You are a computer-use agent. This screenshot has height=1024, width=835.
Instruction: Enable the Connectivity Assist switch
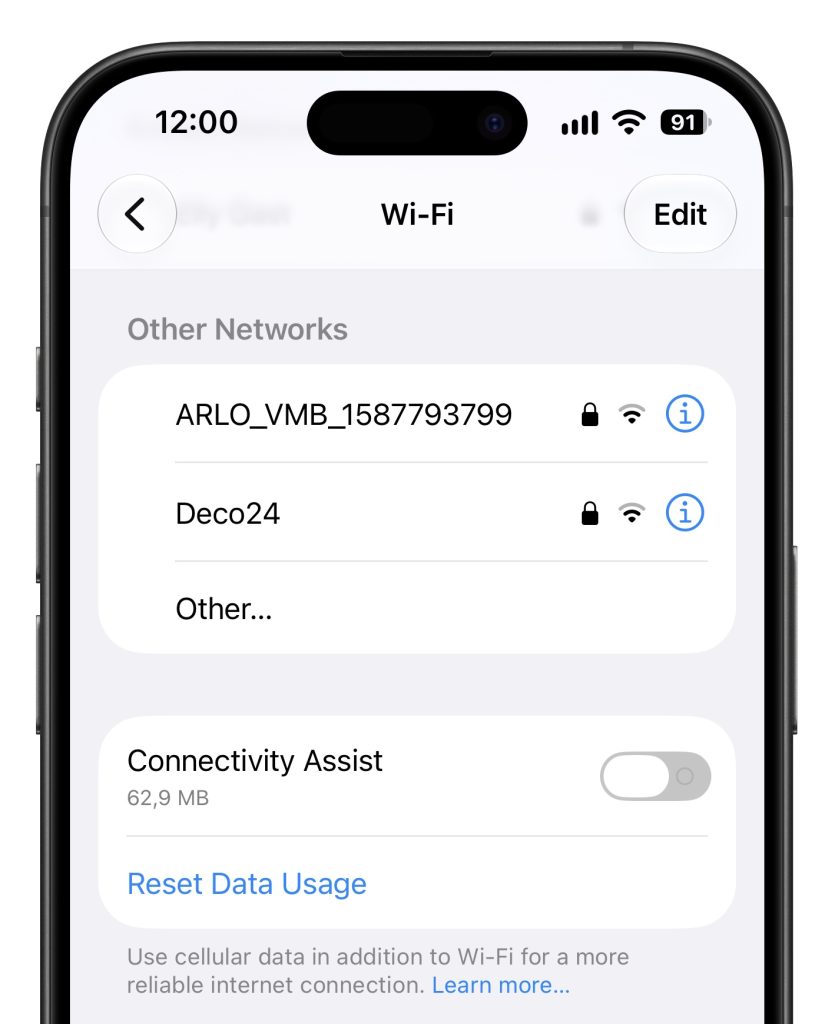(x=655, y=776)
